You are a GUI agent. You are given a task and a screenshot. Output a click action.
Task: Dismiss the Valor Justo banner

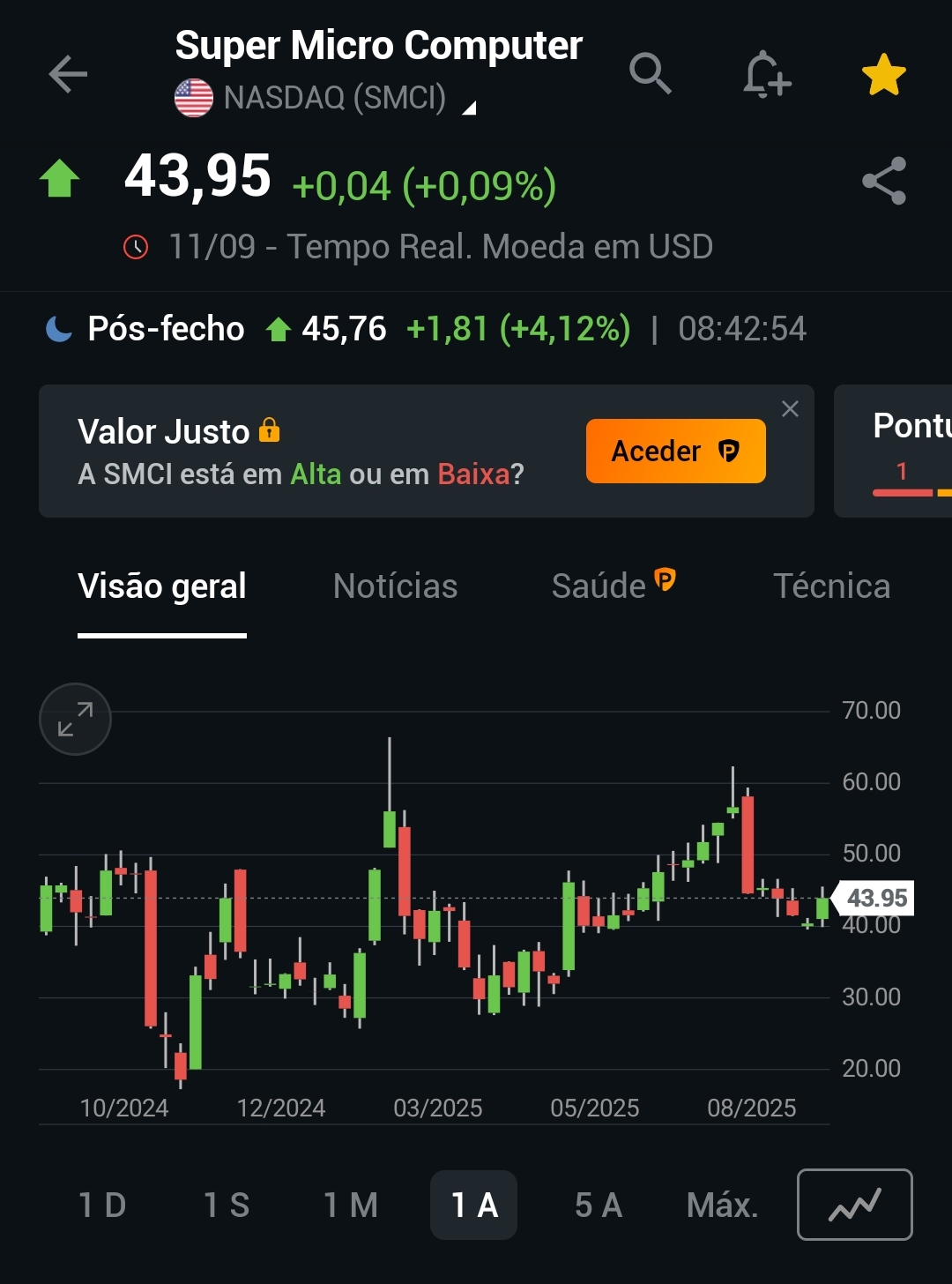(x=791, y=409)
